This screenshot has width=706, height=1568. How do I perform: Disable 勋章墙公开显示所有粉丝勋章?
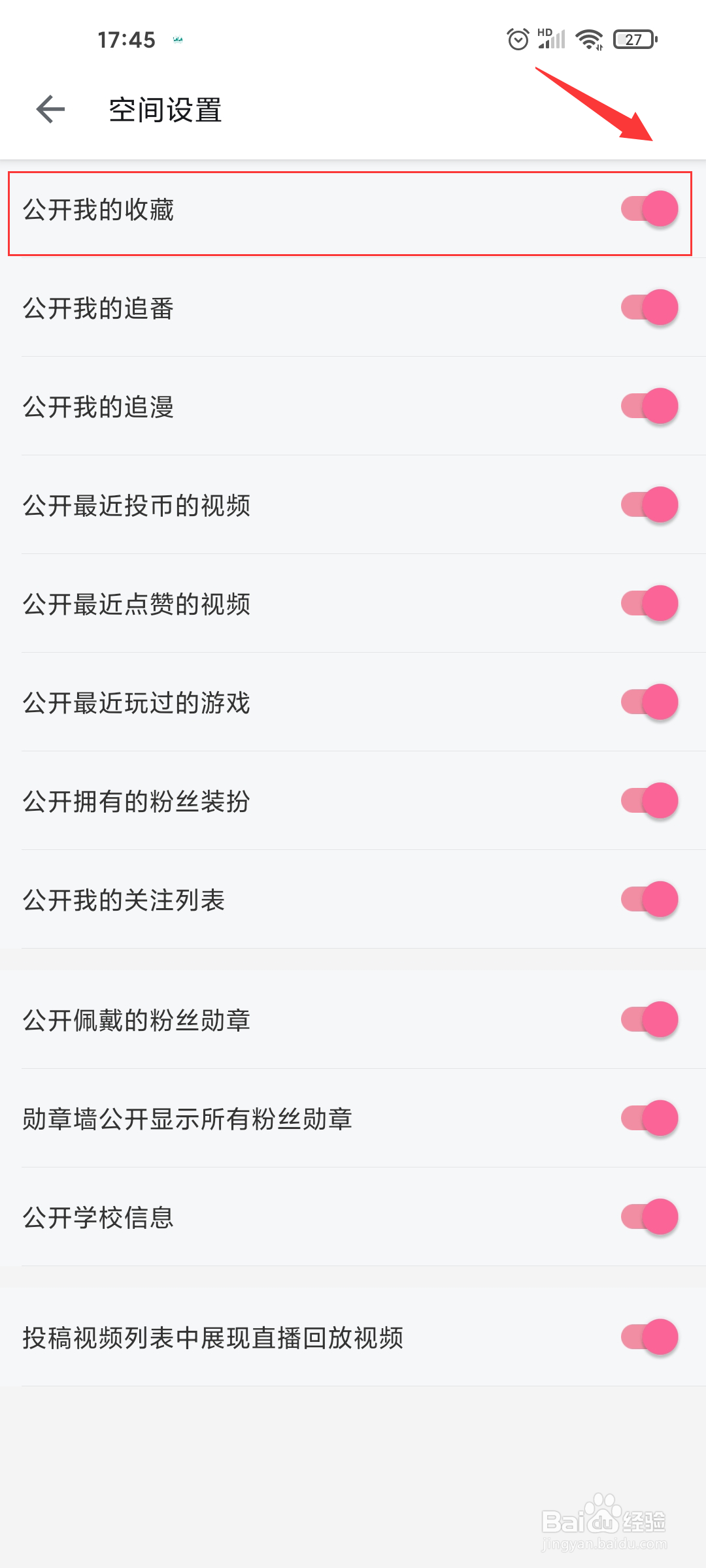pyautogui.click(x=649, y=1119)
